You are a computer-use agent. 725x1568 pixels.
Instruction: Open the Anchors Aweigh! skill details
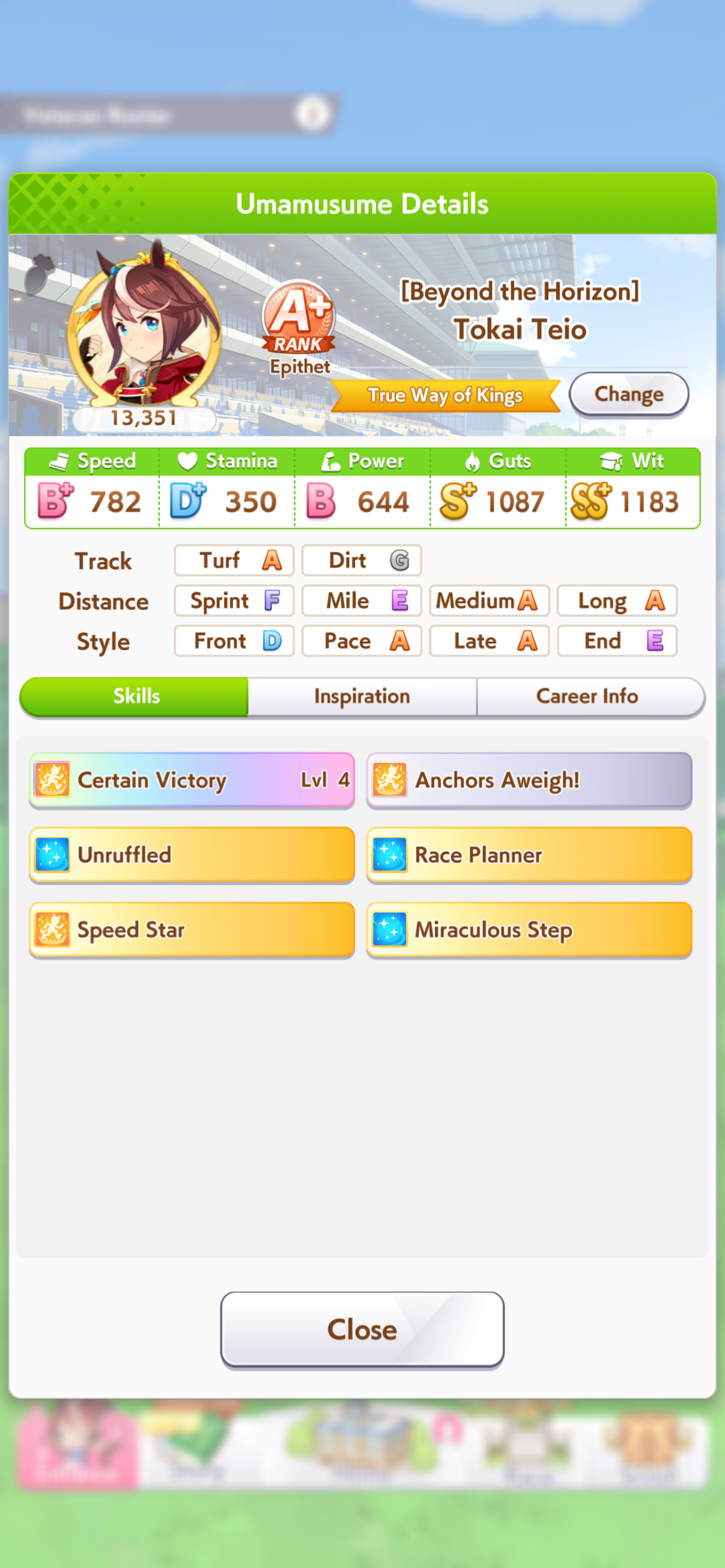pos(529,780)
